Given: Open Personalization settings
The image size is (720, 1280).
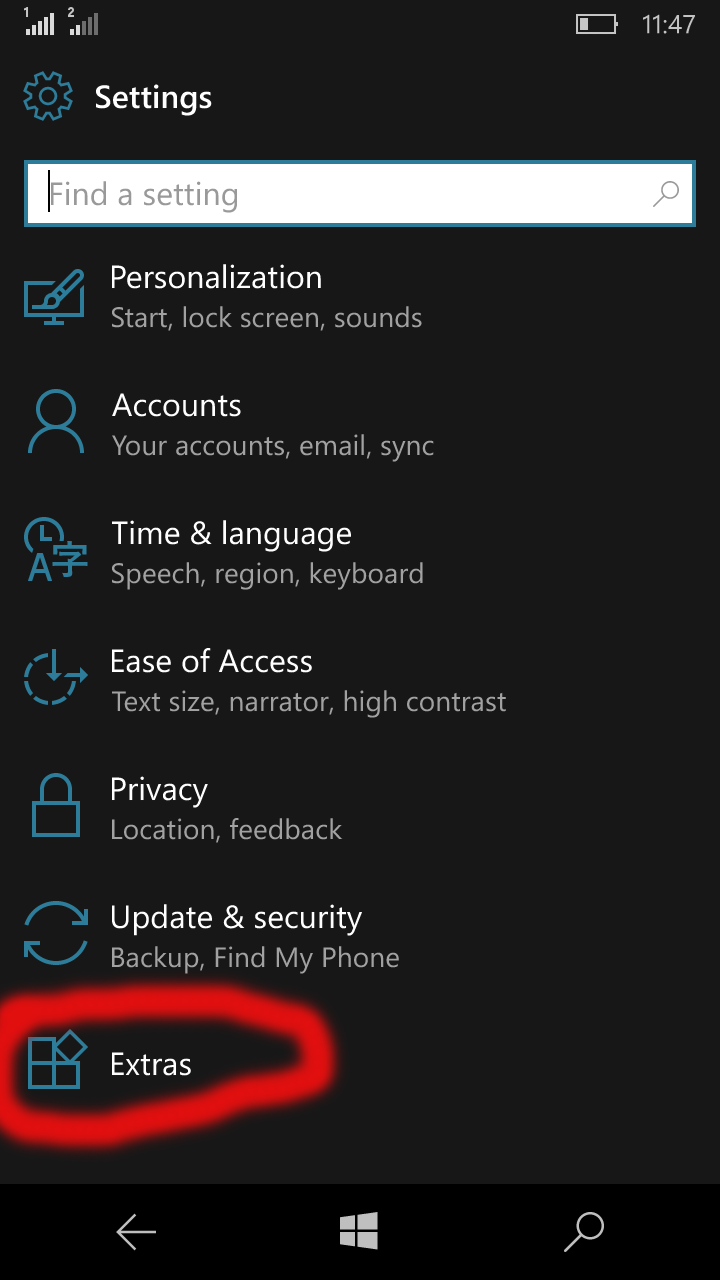Looking at the screenshot, I should (x=216, y=296).
